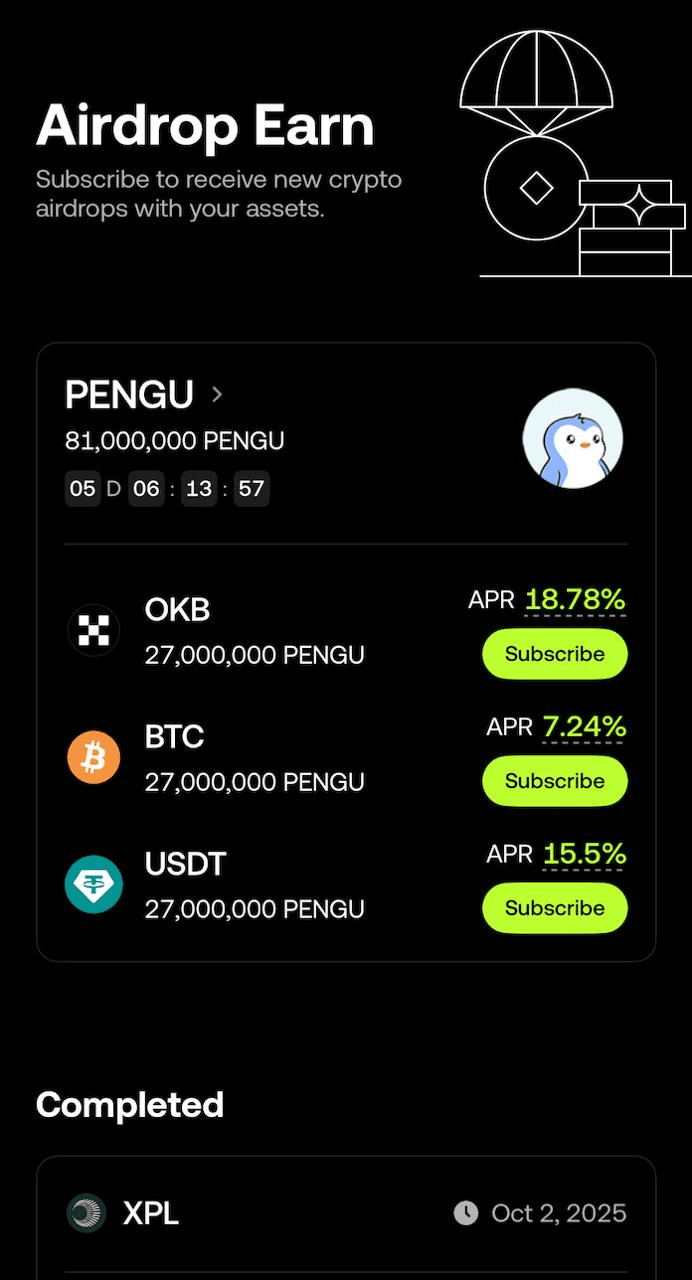Show BTC APR 7.24% details

(x=583, y=727)
